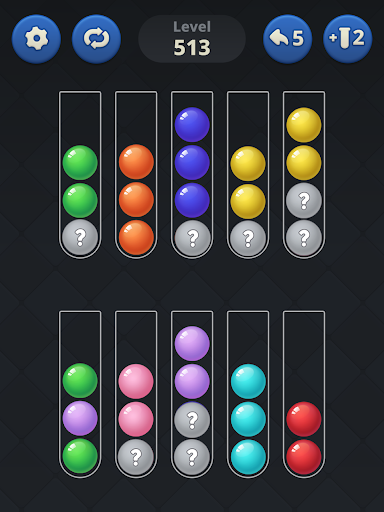
Task: Select tube with two purple balls on top
Action: (192, 394)
